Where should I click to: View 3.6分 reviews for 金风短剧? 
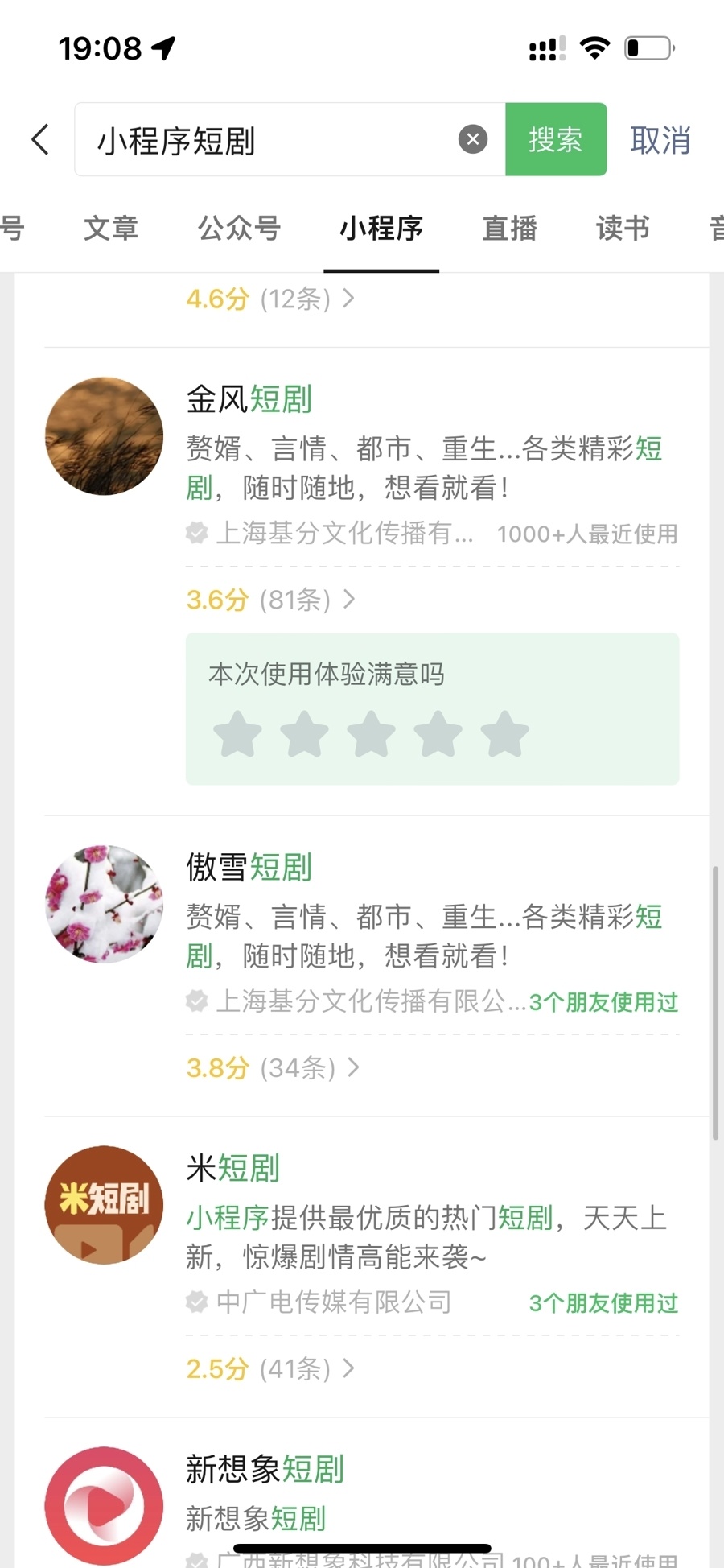[x=270, y=600]
